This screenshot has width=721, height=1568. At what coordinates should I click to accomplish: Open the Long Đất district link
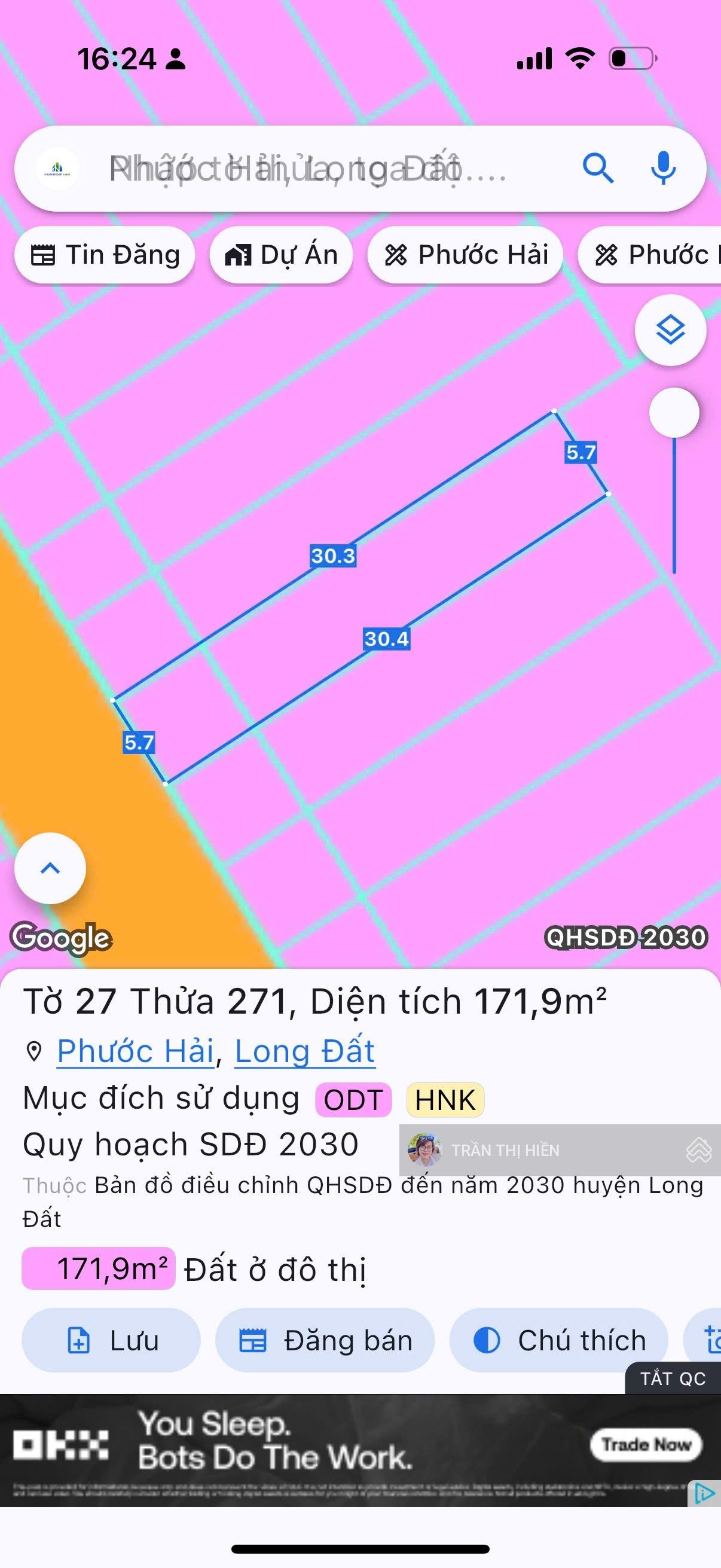304,1051
